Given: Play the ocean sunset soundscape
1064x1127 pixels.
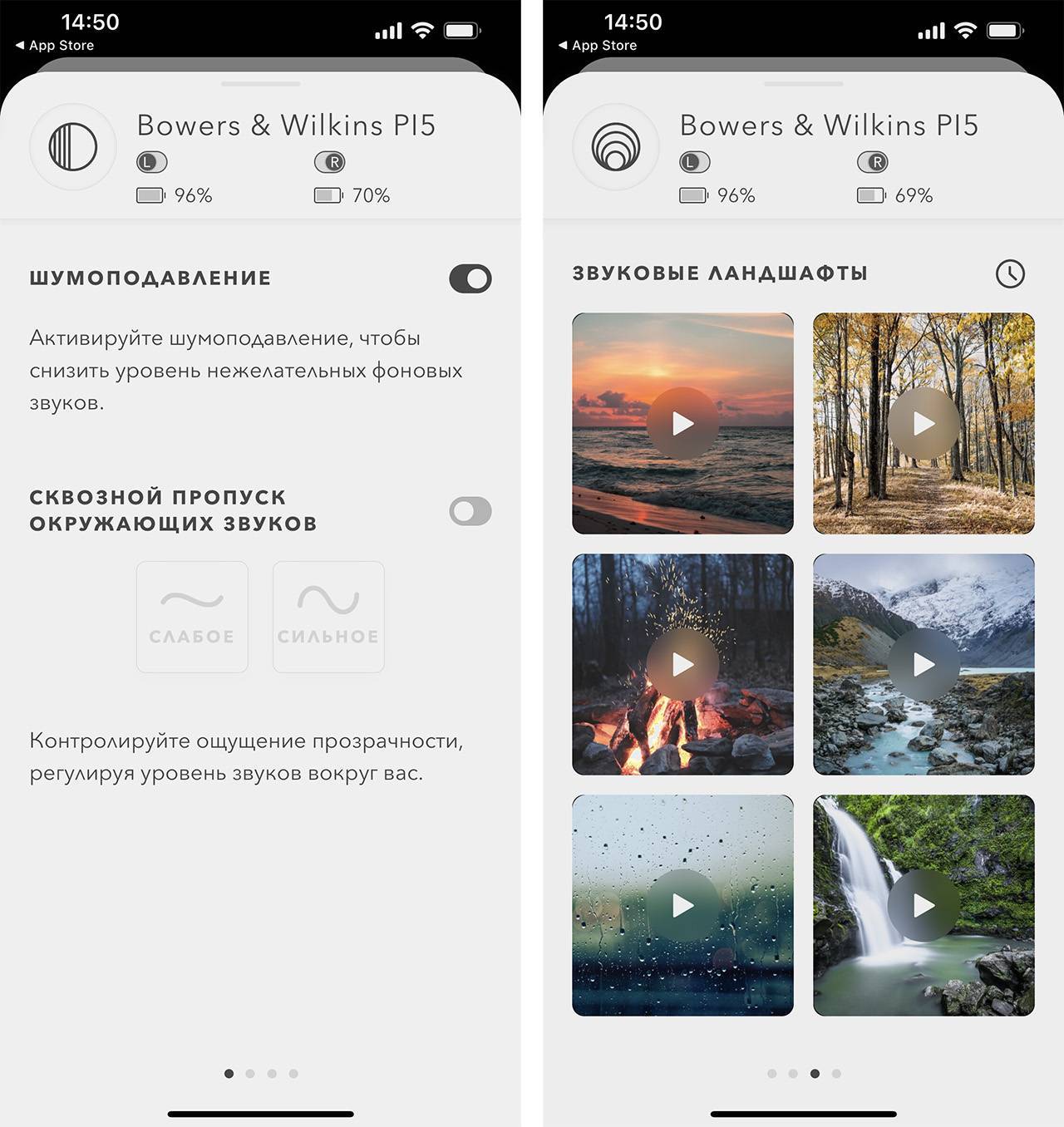Looking at the screenshot, I should tap(682, 424).
